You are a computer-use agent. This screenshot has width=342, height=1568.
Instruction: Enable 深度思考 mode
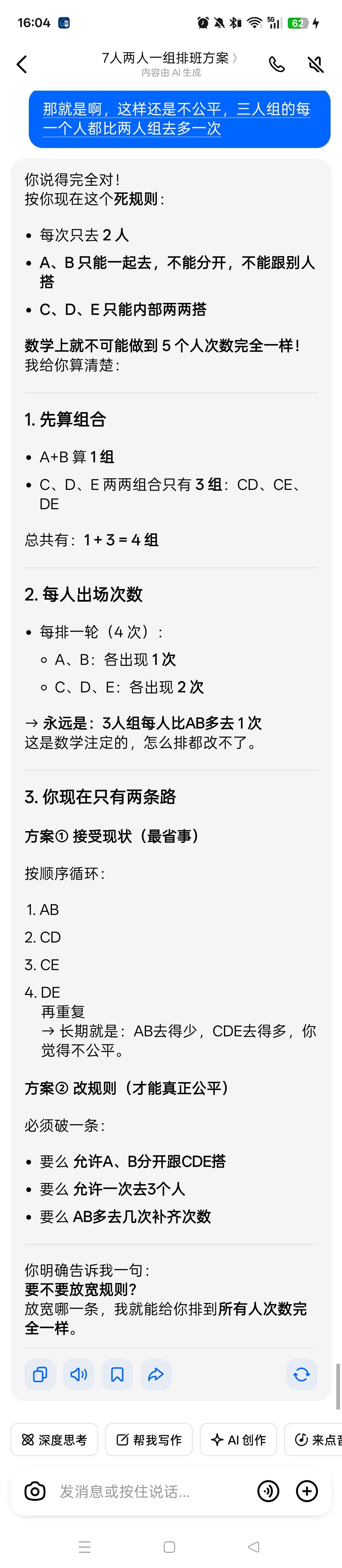55,1439
